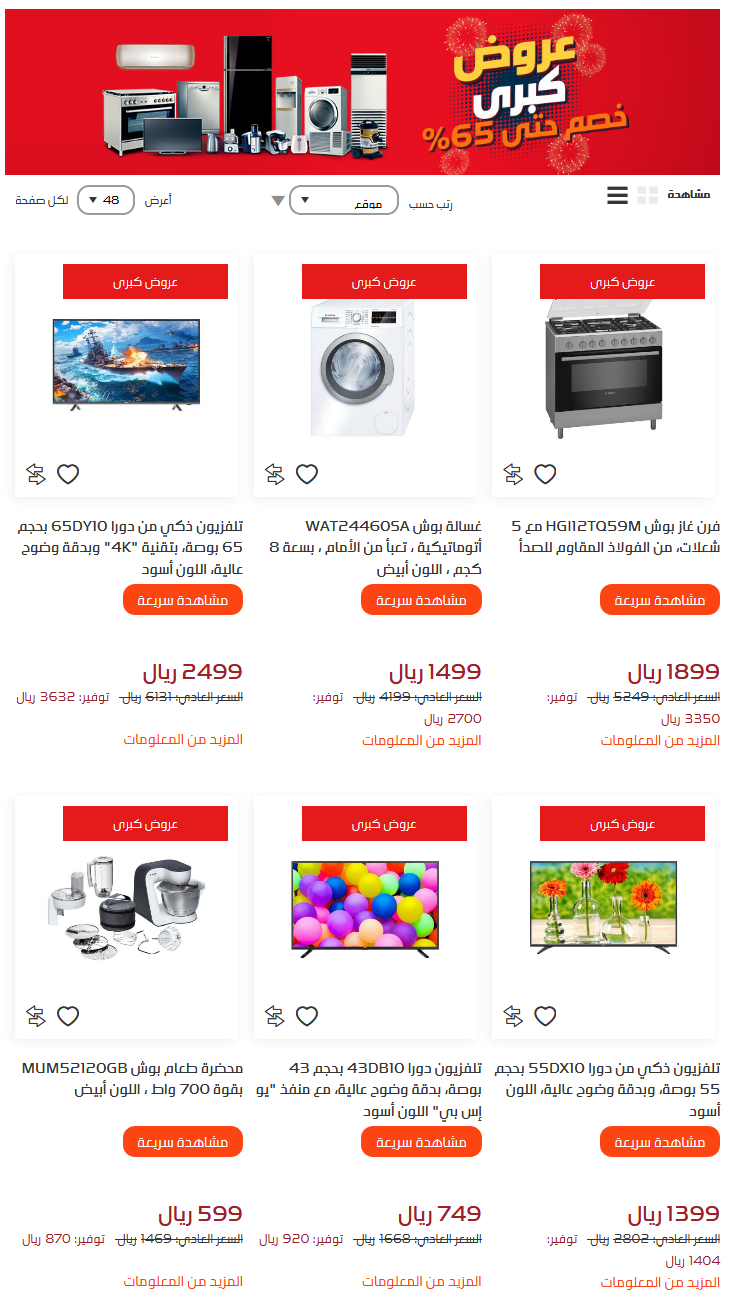Screen dimensions: 747x1303
Task: Add Bosch gas oven to wishlist
Action: [x=545, y=474]
